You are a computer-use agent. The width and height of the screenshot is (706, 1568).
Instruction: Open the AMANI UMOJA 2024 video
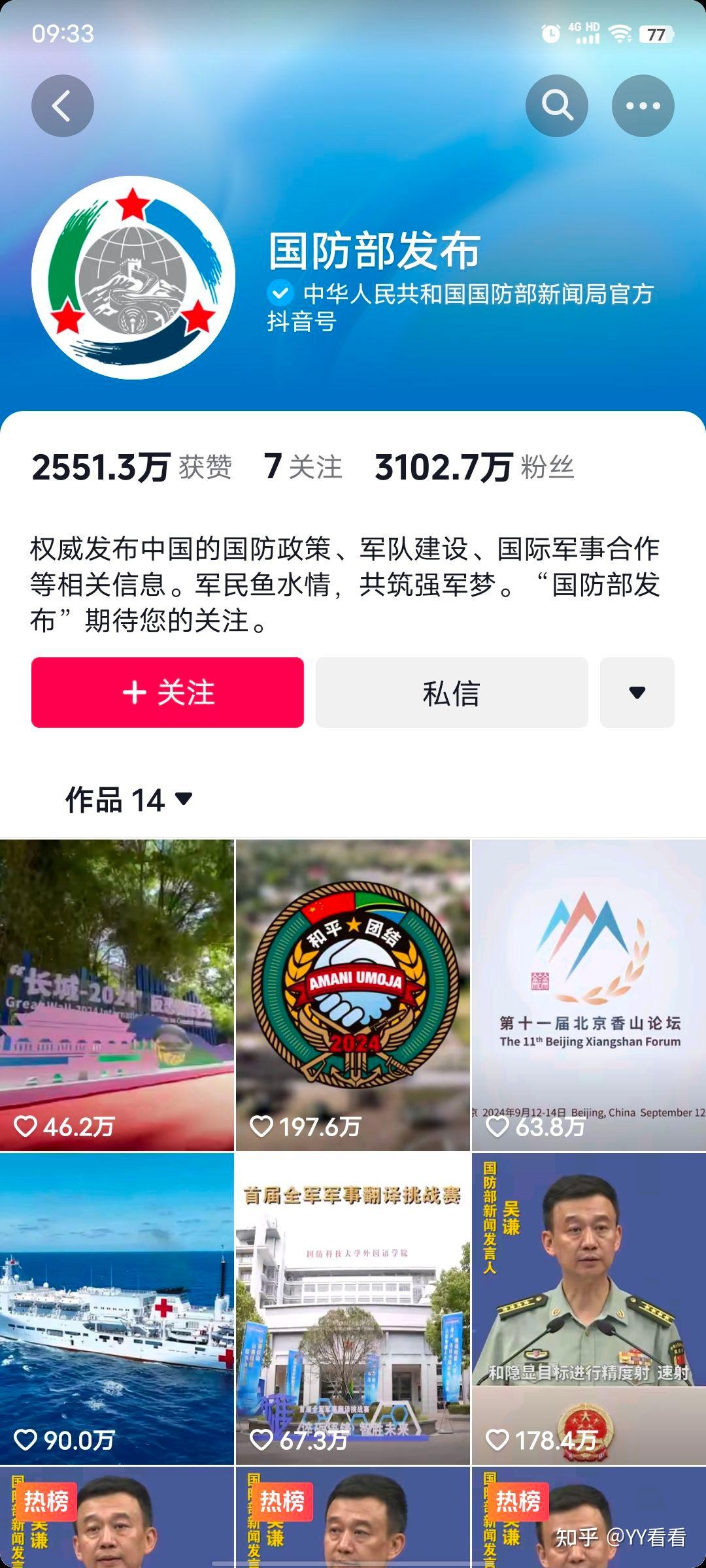[353, 994]
